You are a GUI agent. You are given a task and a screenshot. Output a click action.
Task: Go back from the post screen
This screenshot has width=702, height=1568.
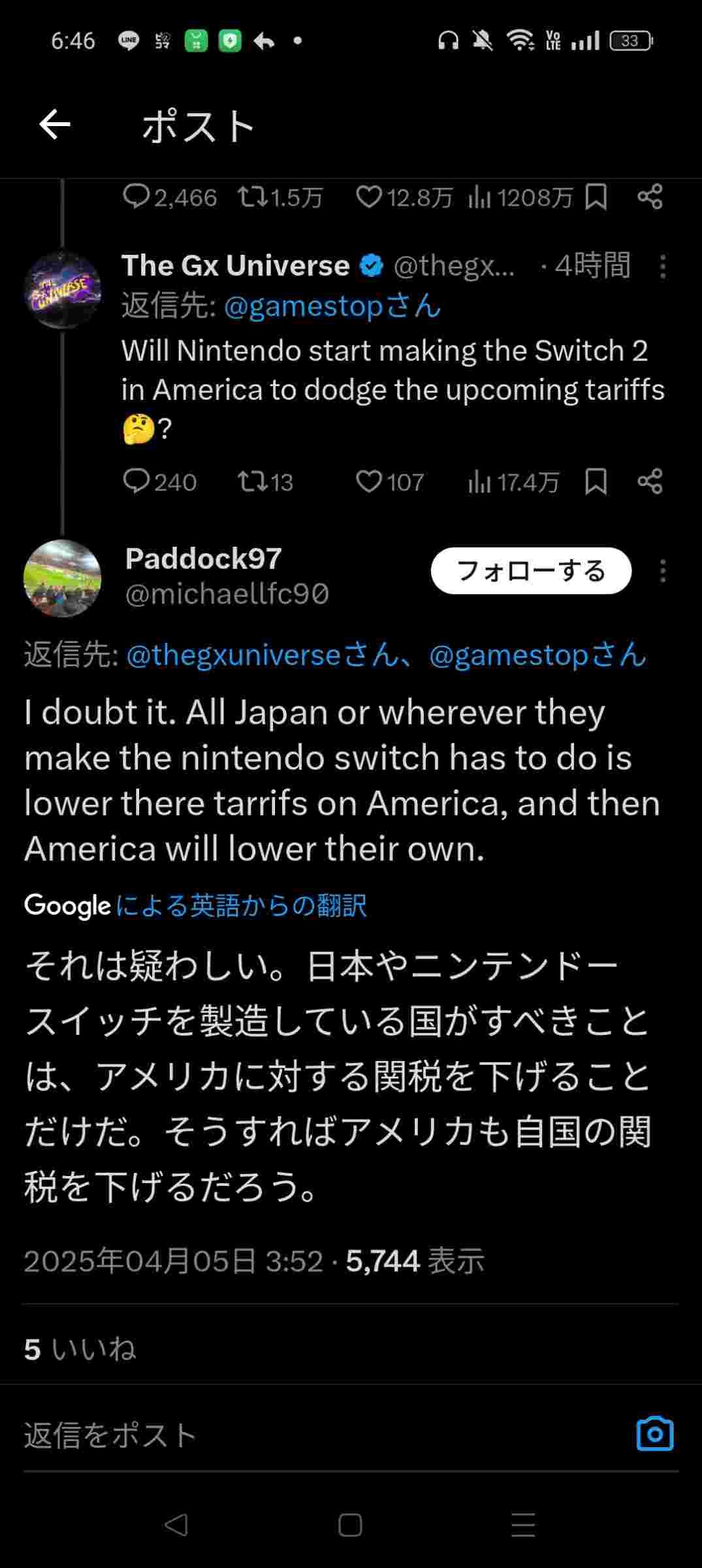[x=55, y=125]
